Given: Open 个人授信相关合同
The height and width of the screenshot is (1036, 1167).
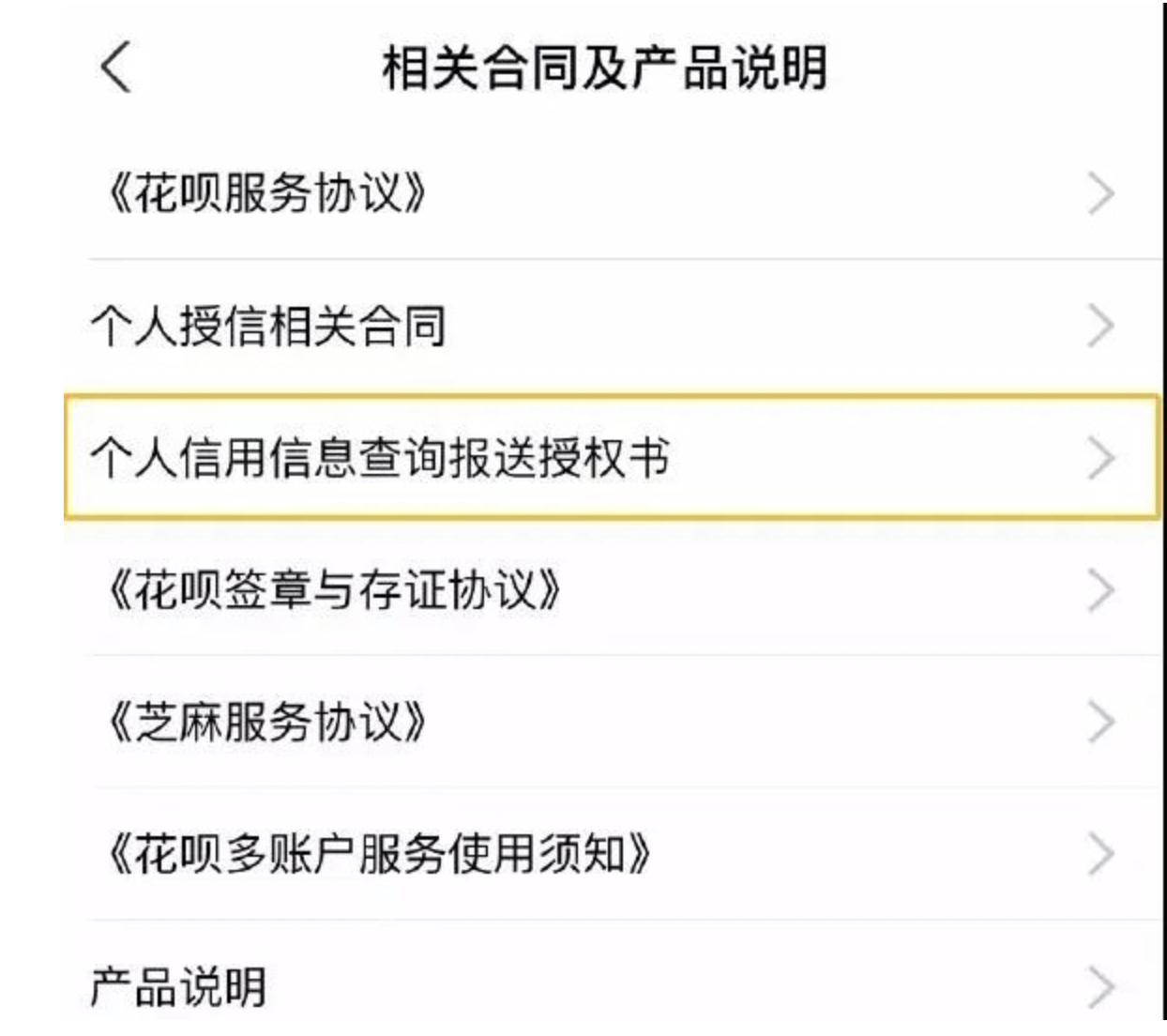Looking at the screenshot, I should coord(268,327).
